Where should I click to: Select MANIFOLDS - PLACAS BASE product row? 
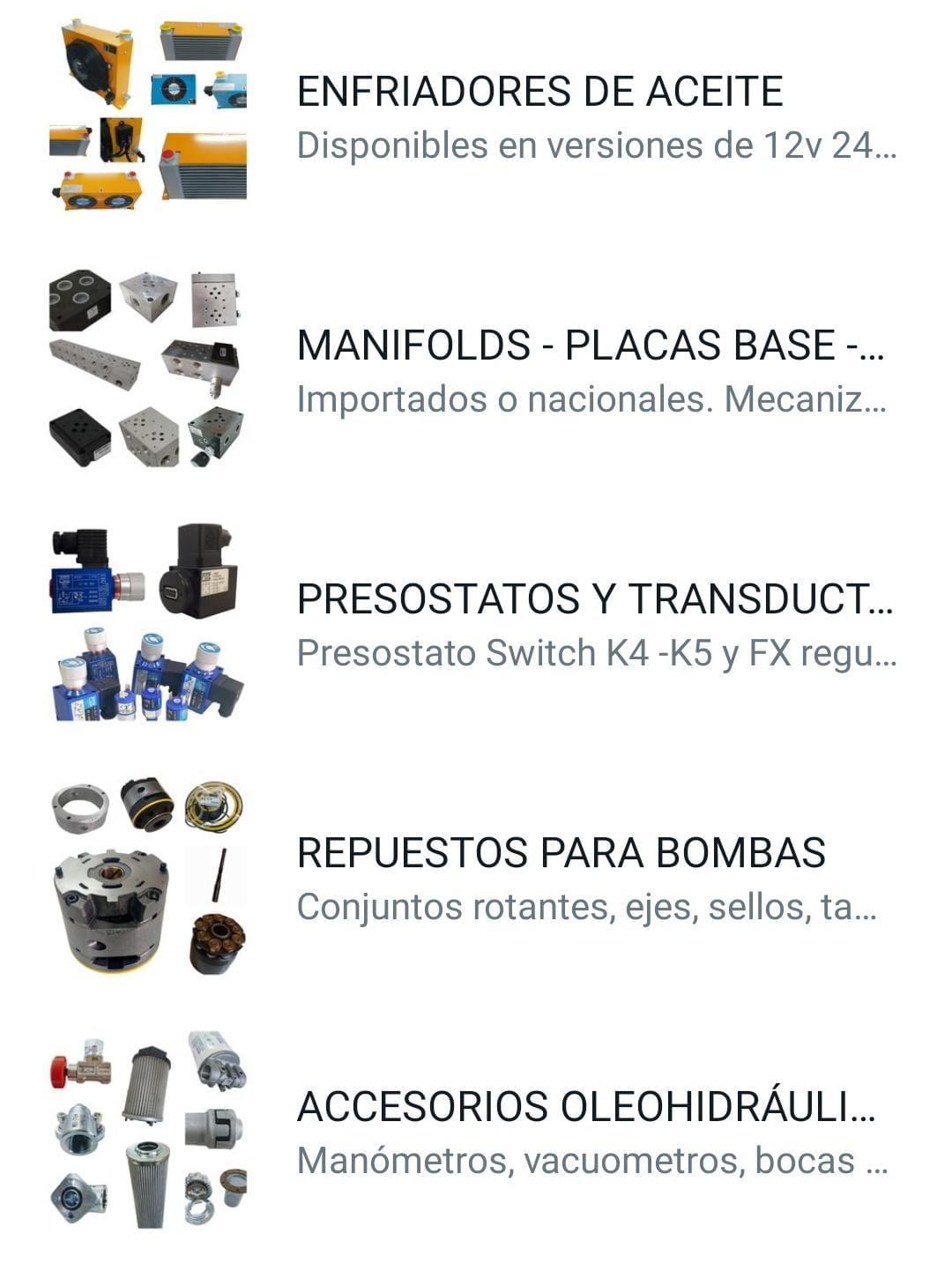point(589,345)
